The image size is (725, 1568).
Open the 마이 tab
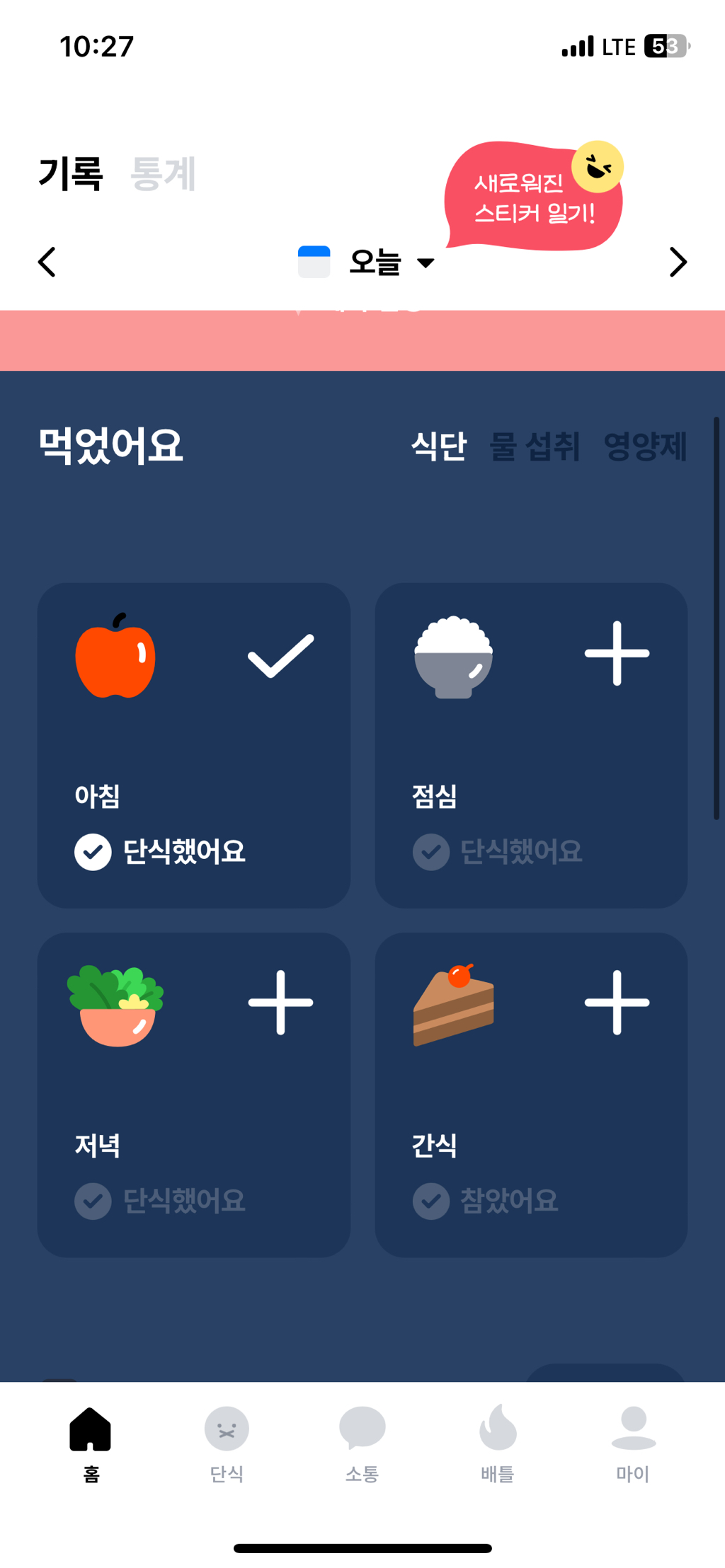[633, 1443]
